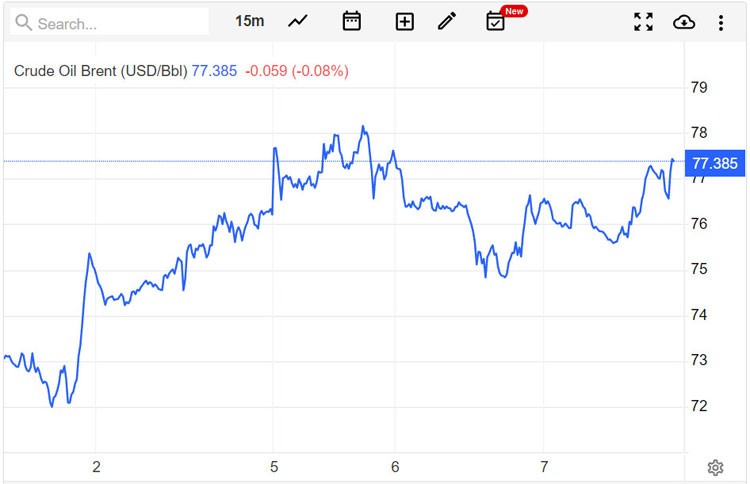Open the new calendar events feature

[496, 21]
